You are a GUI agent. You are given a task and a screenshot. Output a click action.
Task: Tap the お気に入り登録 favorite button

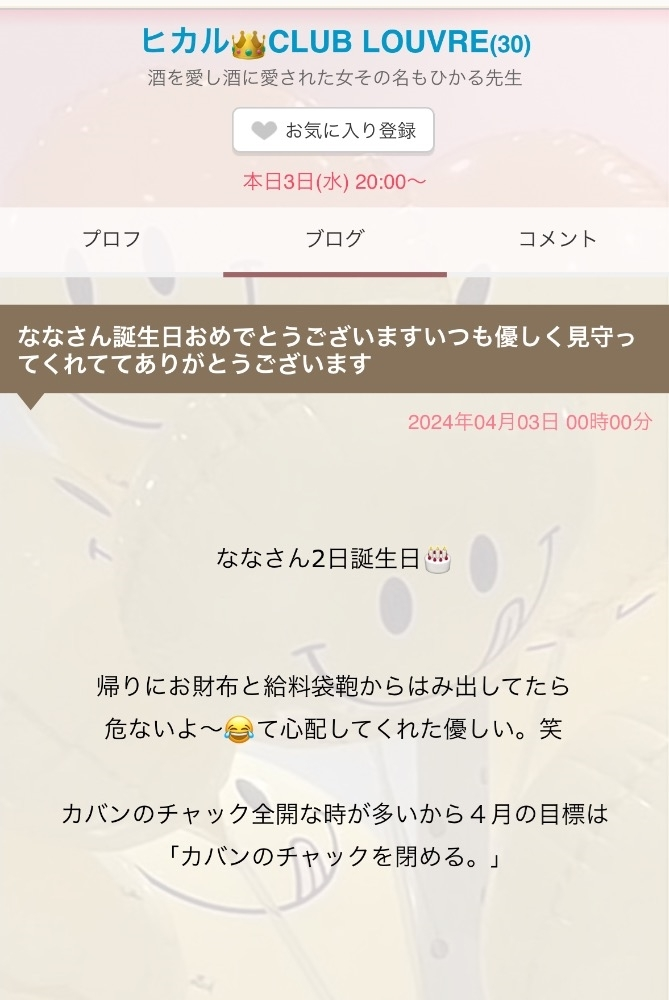[x=333, y=131]
